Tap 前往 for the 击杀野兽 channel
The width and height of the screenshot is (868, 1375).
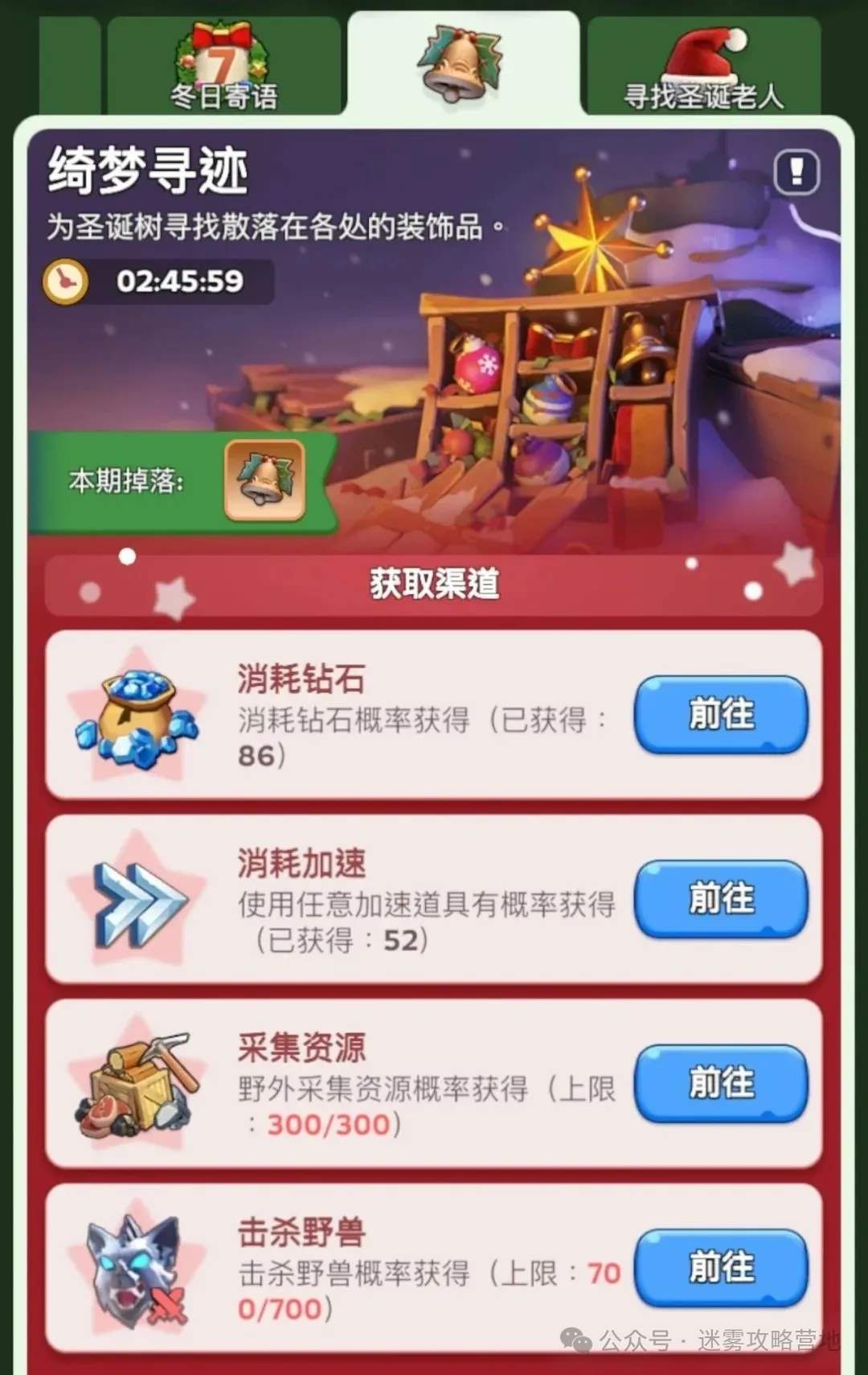(x=721, y=1264)
